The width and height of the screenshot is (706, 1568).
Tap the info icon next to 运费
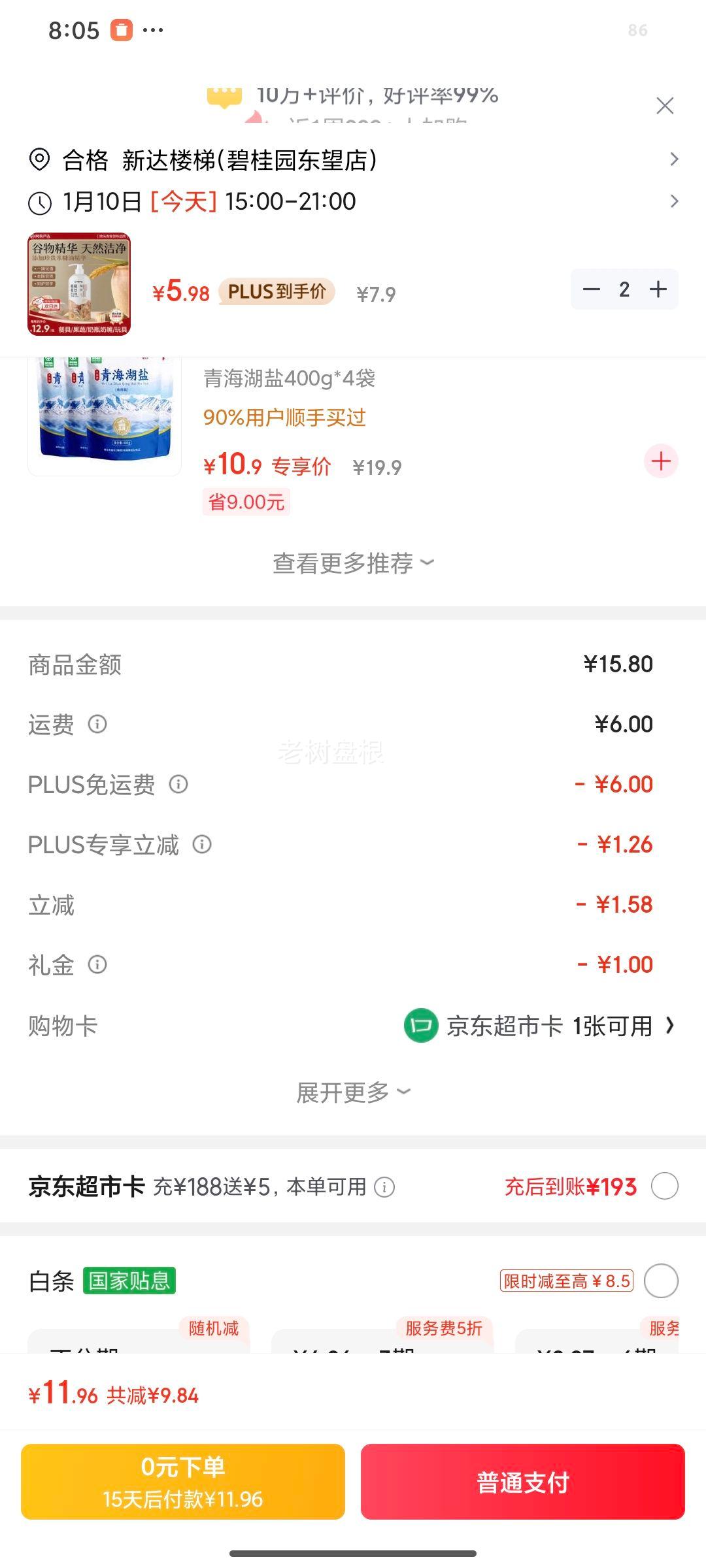[x=97, y=725]
